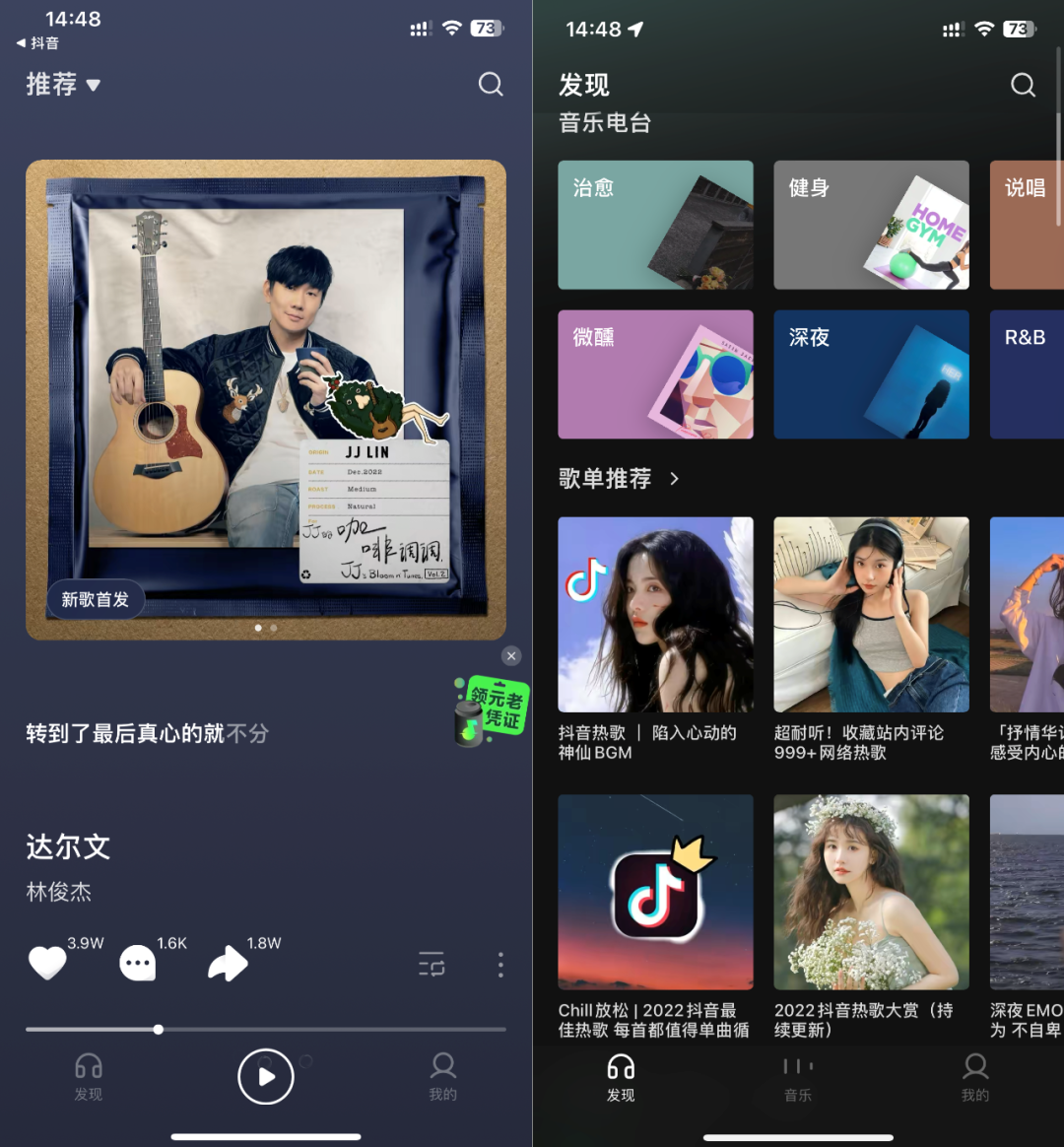Choose the 深夜 radio station
Screen dimensions: 1064x1147
(871, 374)
